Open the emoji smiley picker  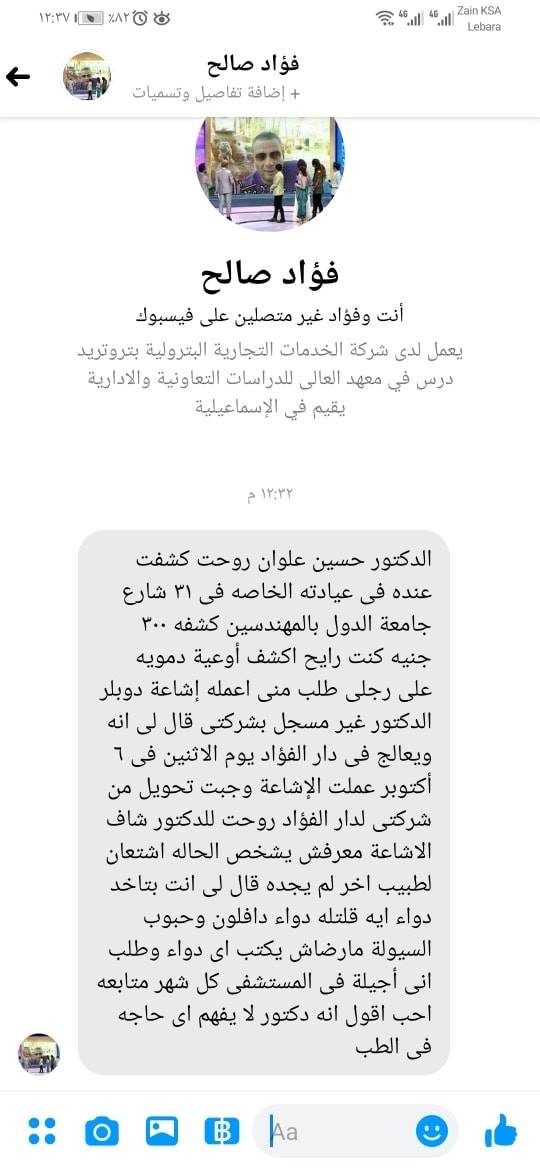tap(432, 1131)
